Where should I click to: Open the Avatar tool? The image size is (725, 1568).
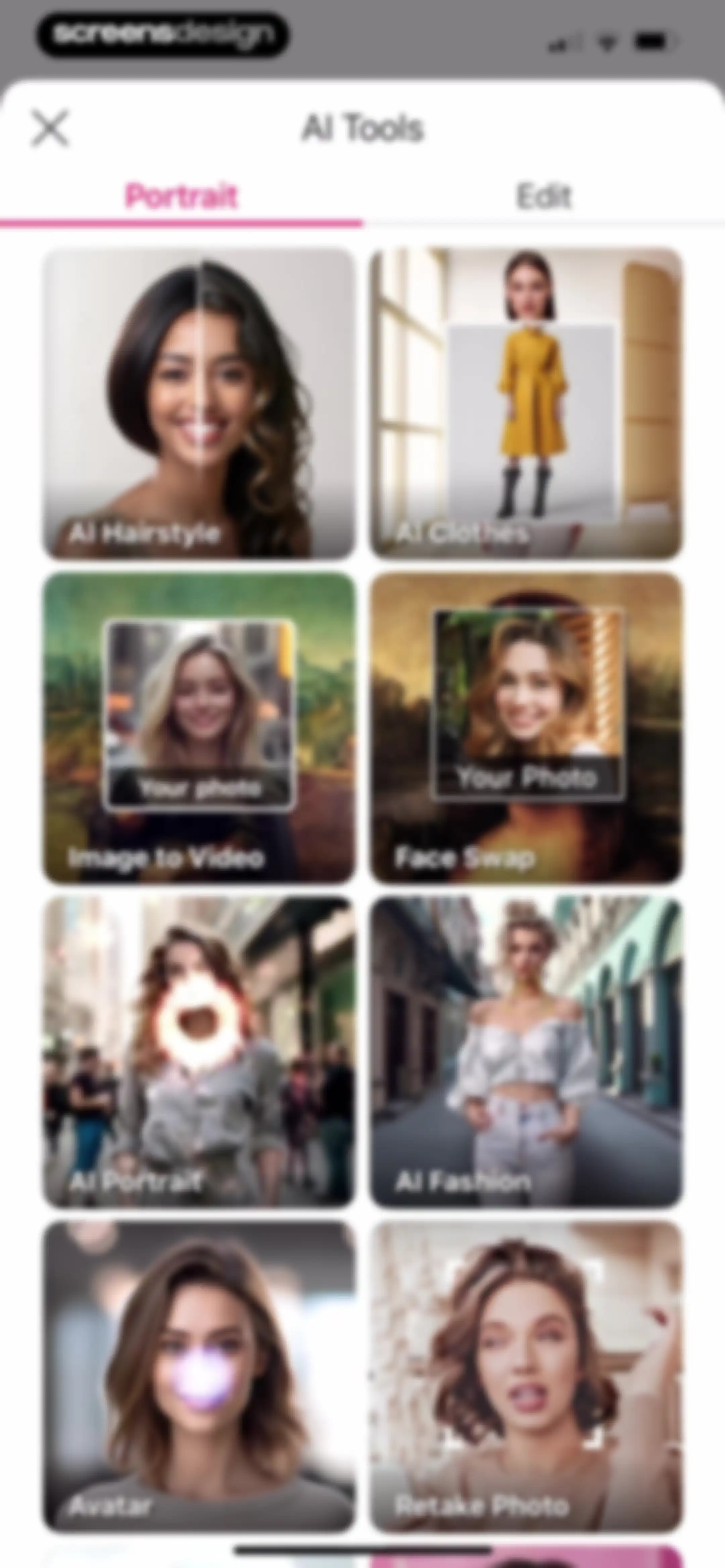coord(198,1377)
